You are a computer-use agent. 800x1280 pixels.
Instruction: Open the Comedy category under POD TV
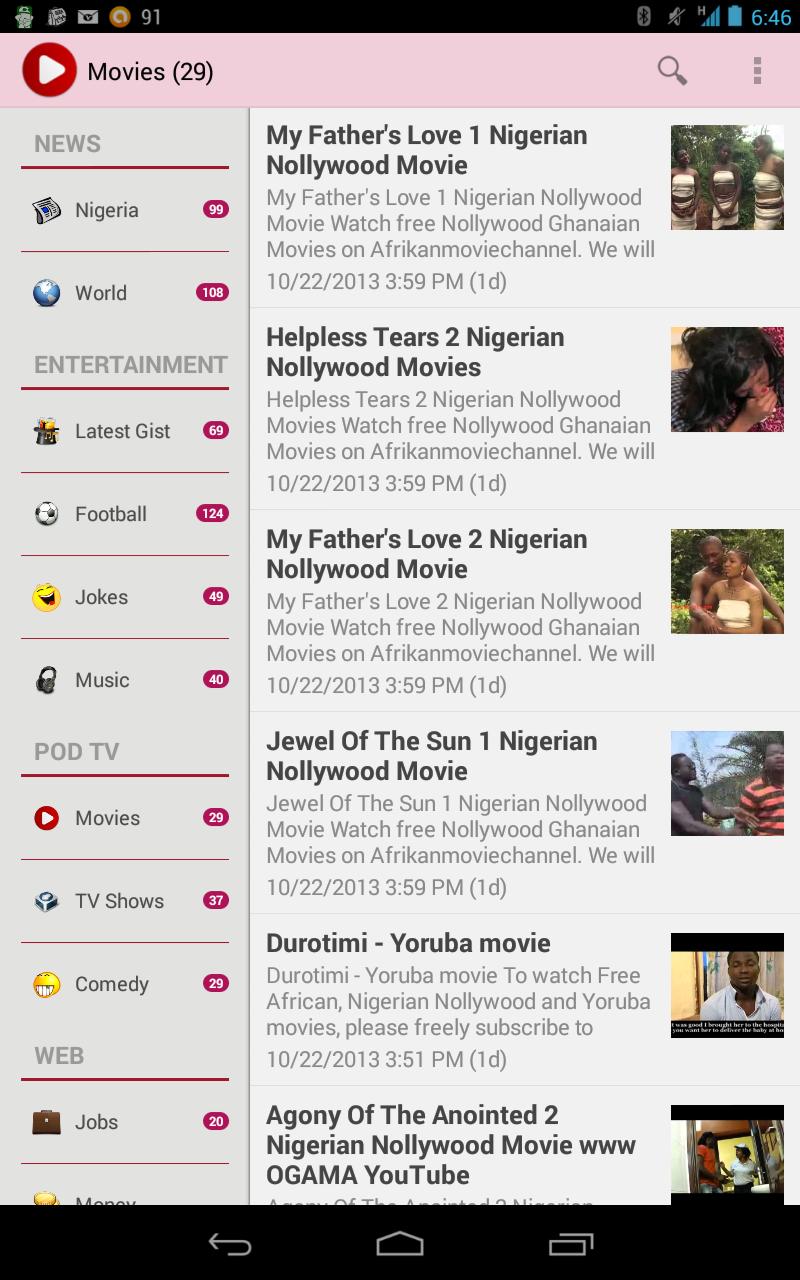[111, 983]
